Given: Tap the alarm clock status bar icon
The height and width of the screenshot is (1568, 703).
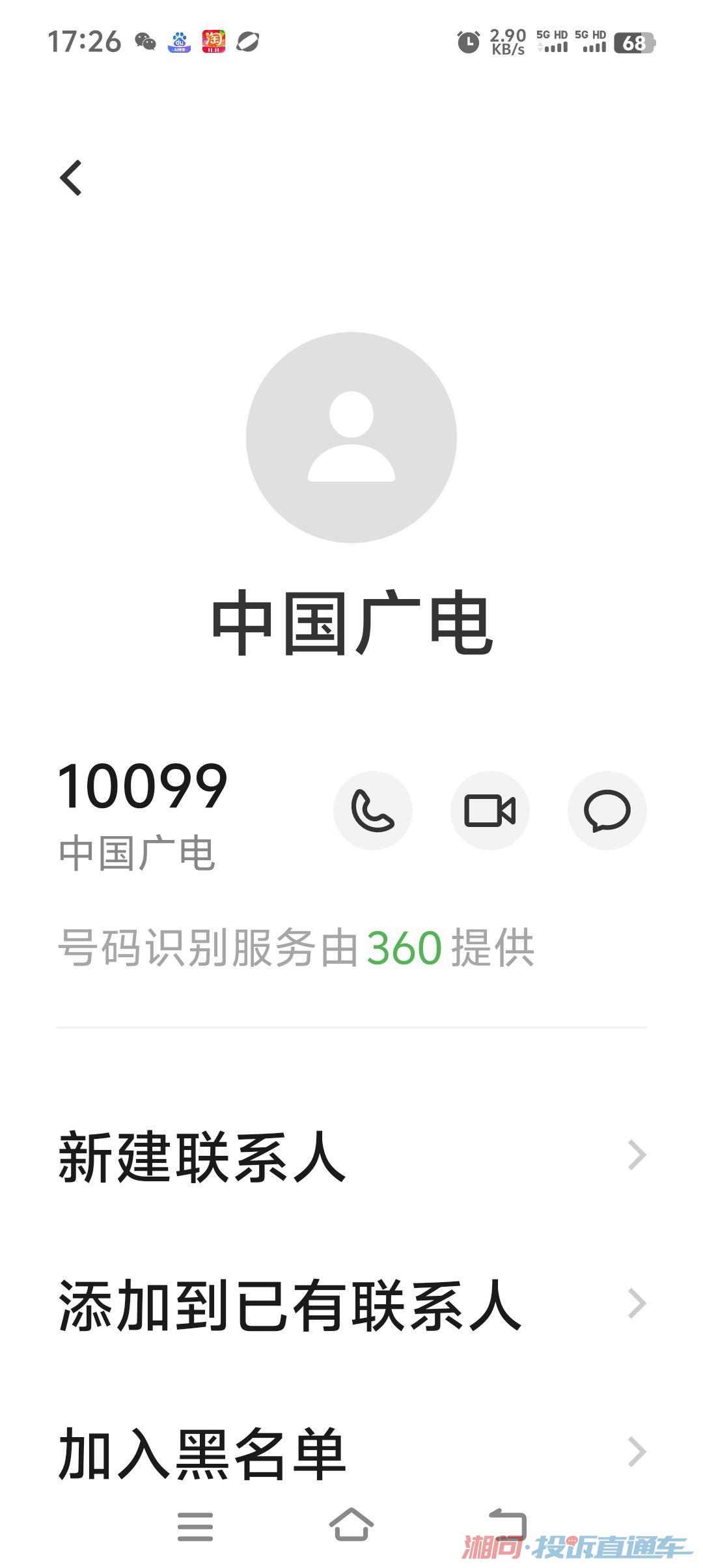Looking at the screenshot, I should click(x=467, y=40).
